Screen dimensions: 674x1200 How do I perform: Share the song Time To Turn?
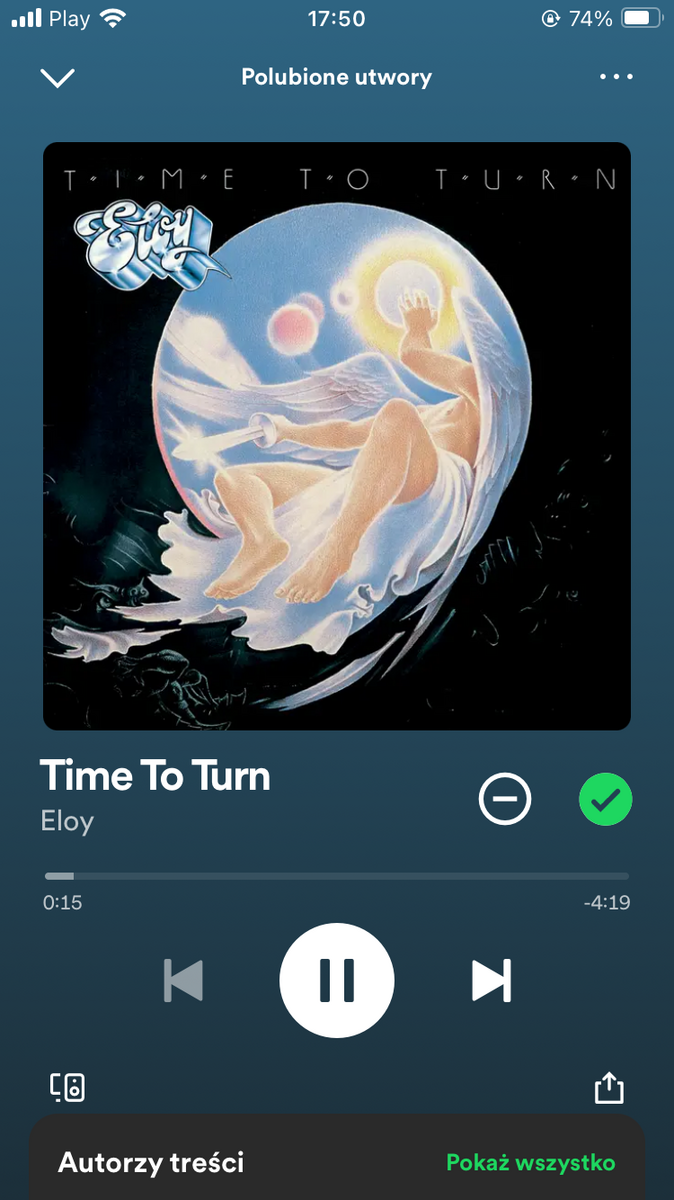coord(609,1088)
